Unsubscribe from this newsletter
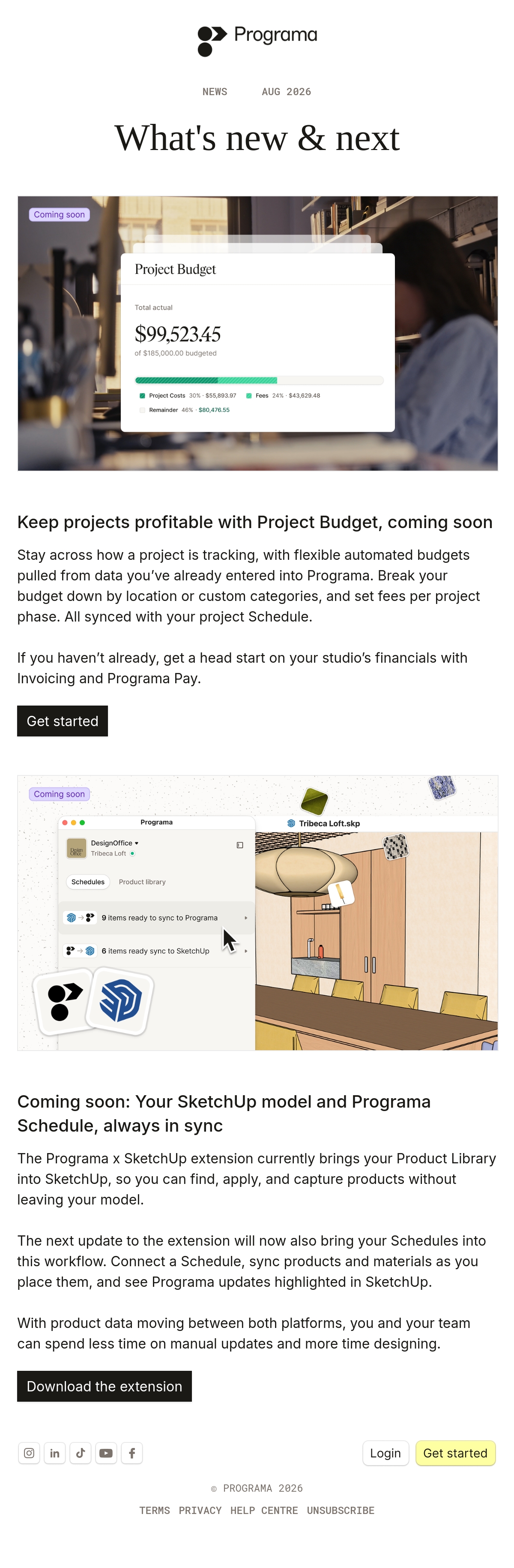514x1568 pixels. coord(341,1510)
